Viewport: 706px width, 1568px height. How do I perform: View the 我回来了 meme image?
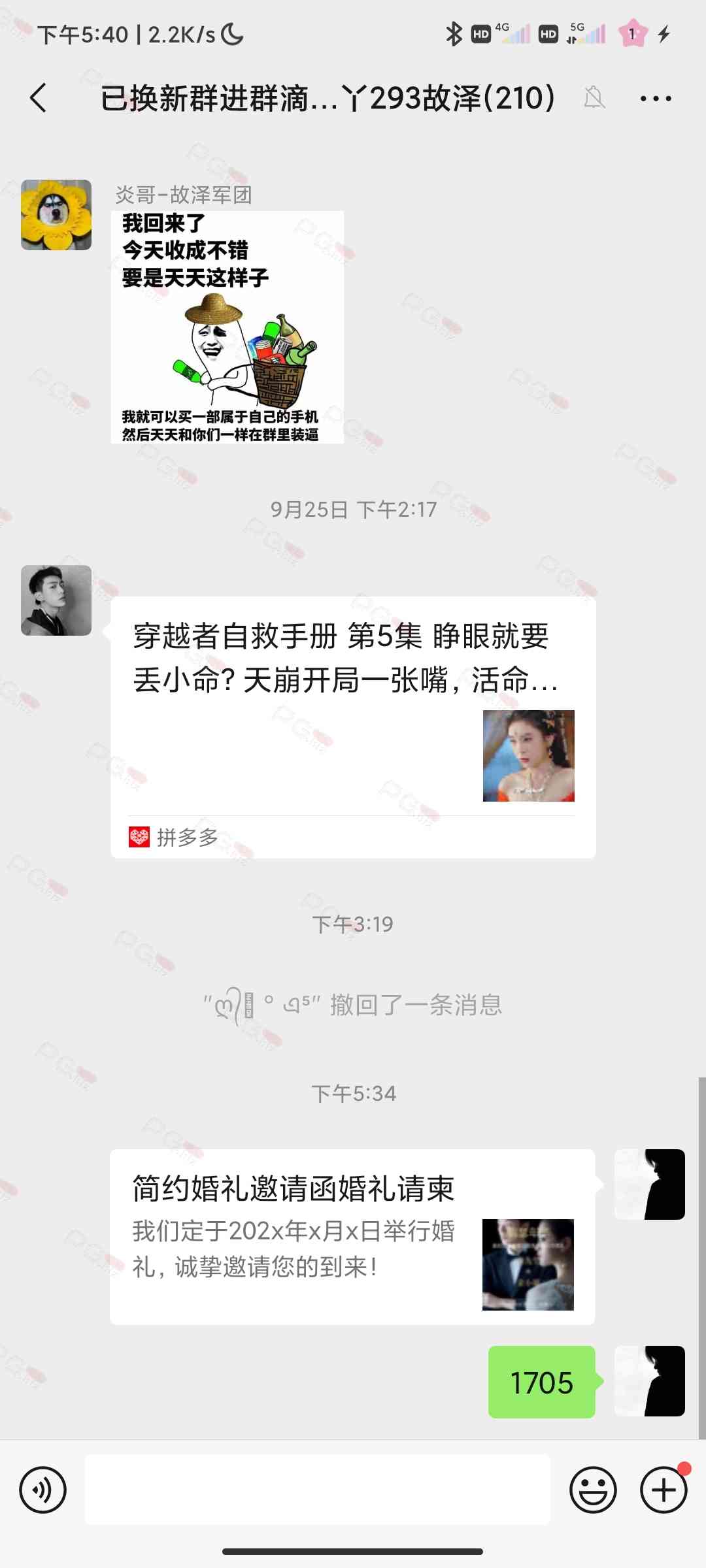(x=227, y=327)
